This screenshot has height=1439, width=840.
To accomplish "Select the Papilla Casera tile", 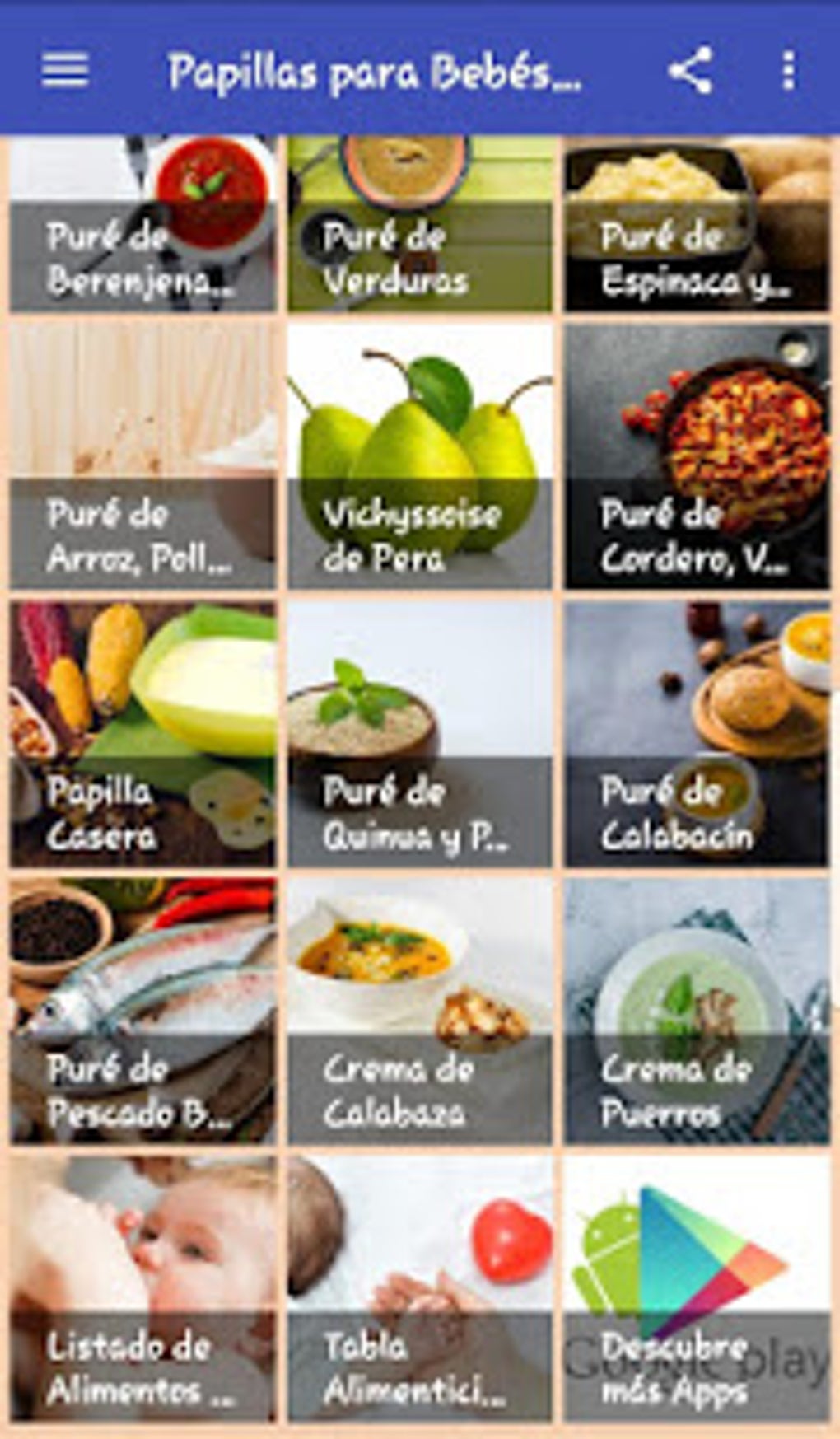I will pyautogui.click(x=142, y=733).
